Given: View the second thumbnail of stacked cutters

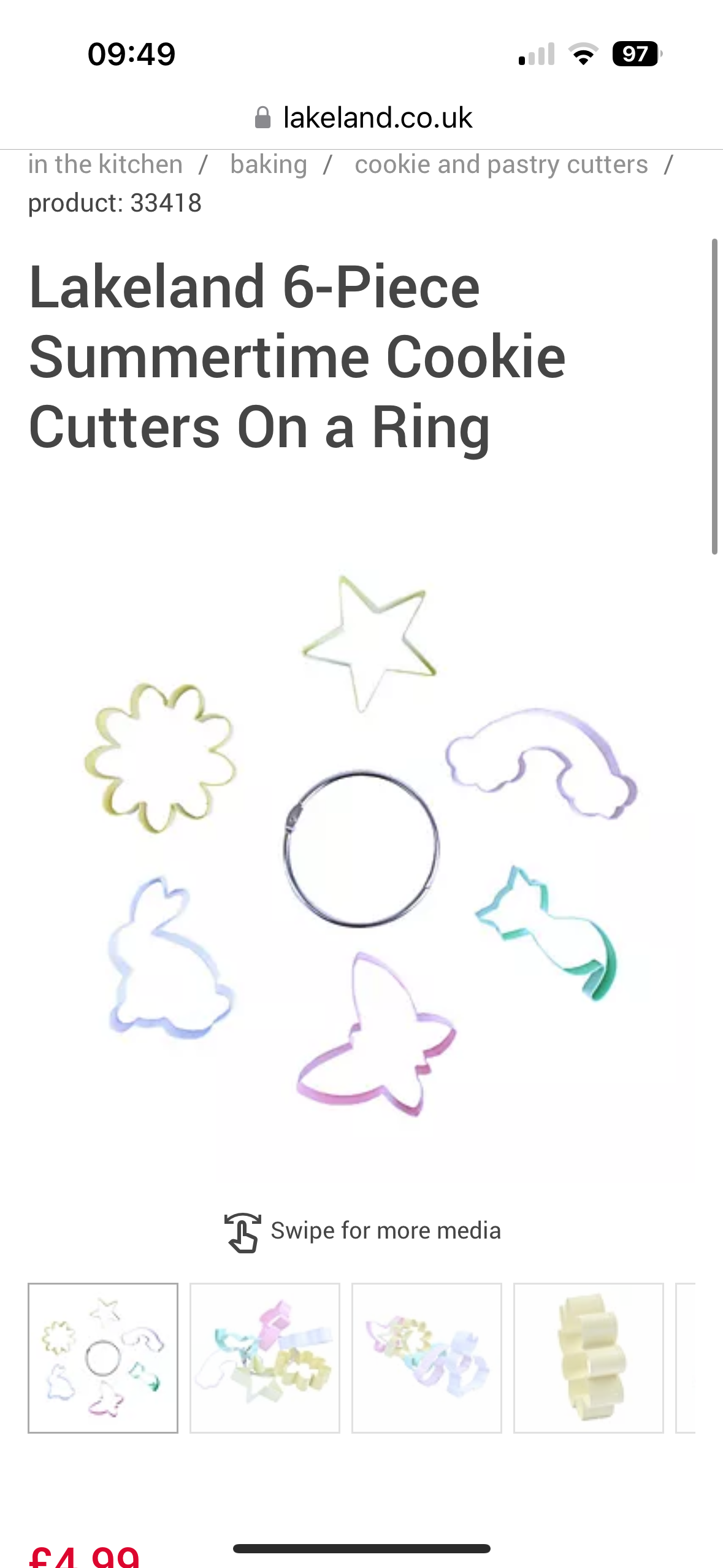Looking at the screenshot, I should 265,1358.
